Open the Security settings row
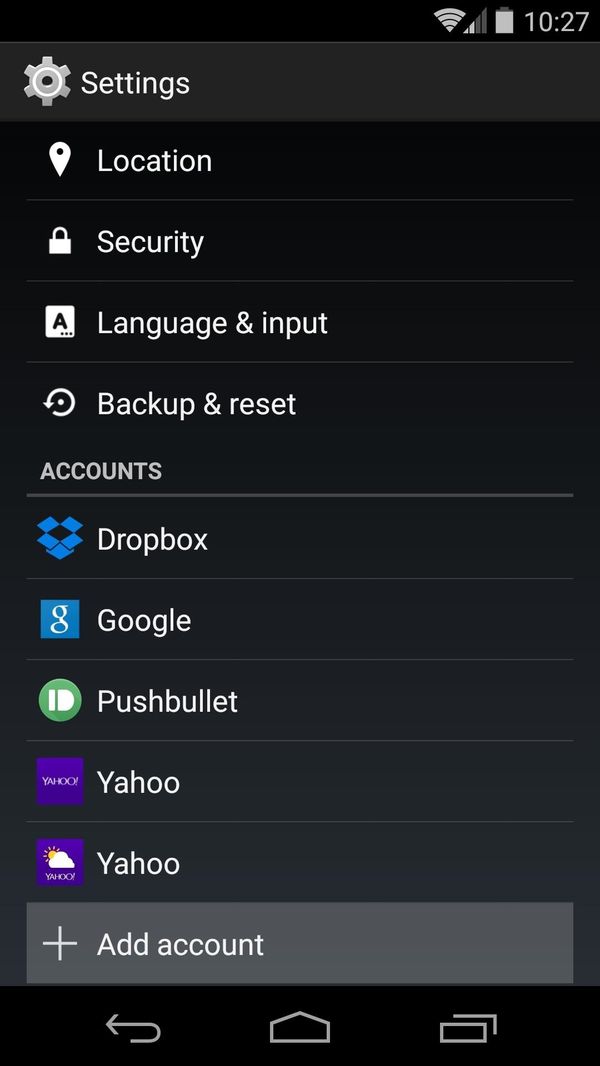This screenshot has width=600, height=1066. click(x=300, y=242)
